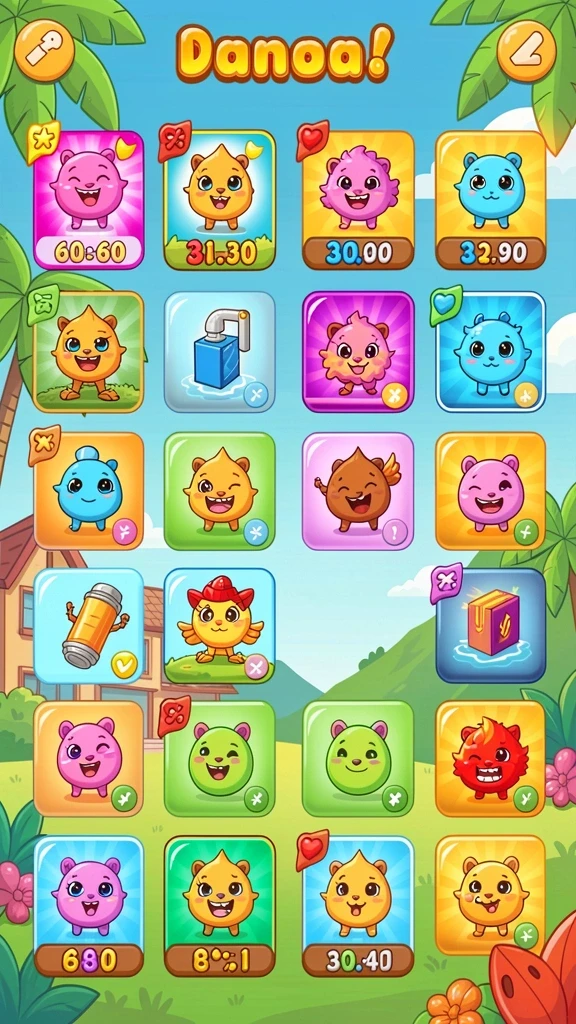This screenshot has width=576, height=1024.
Task: Open the blue water dispenser card
Action: click(219, 351)
